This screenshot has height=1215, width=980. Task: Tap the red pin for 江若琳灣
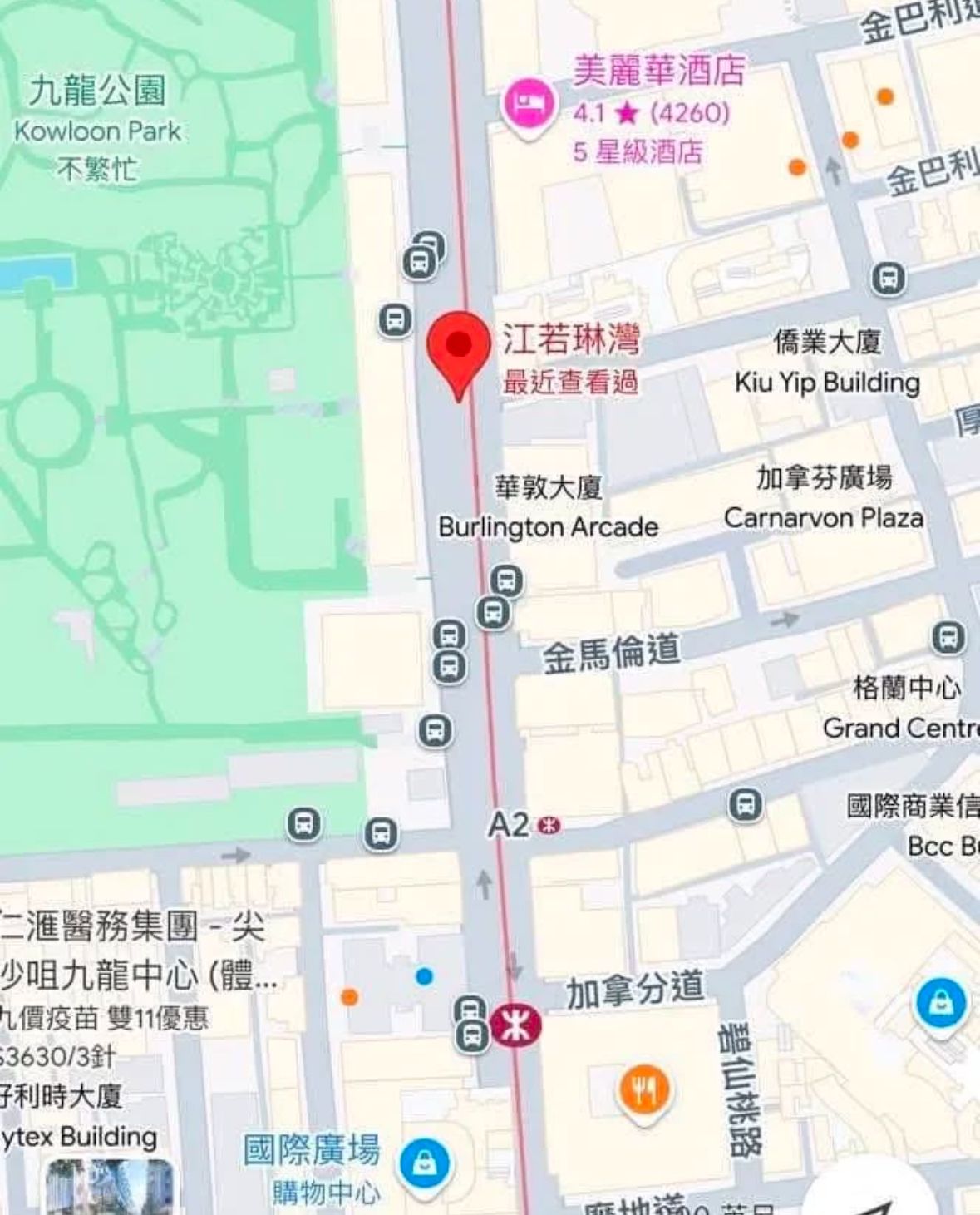click(x=459, y=349)
